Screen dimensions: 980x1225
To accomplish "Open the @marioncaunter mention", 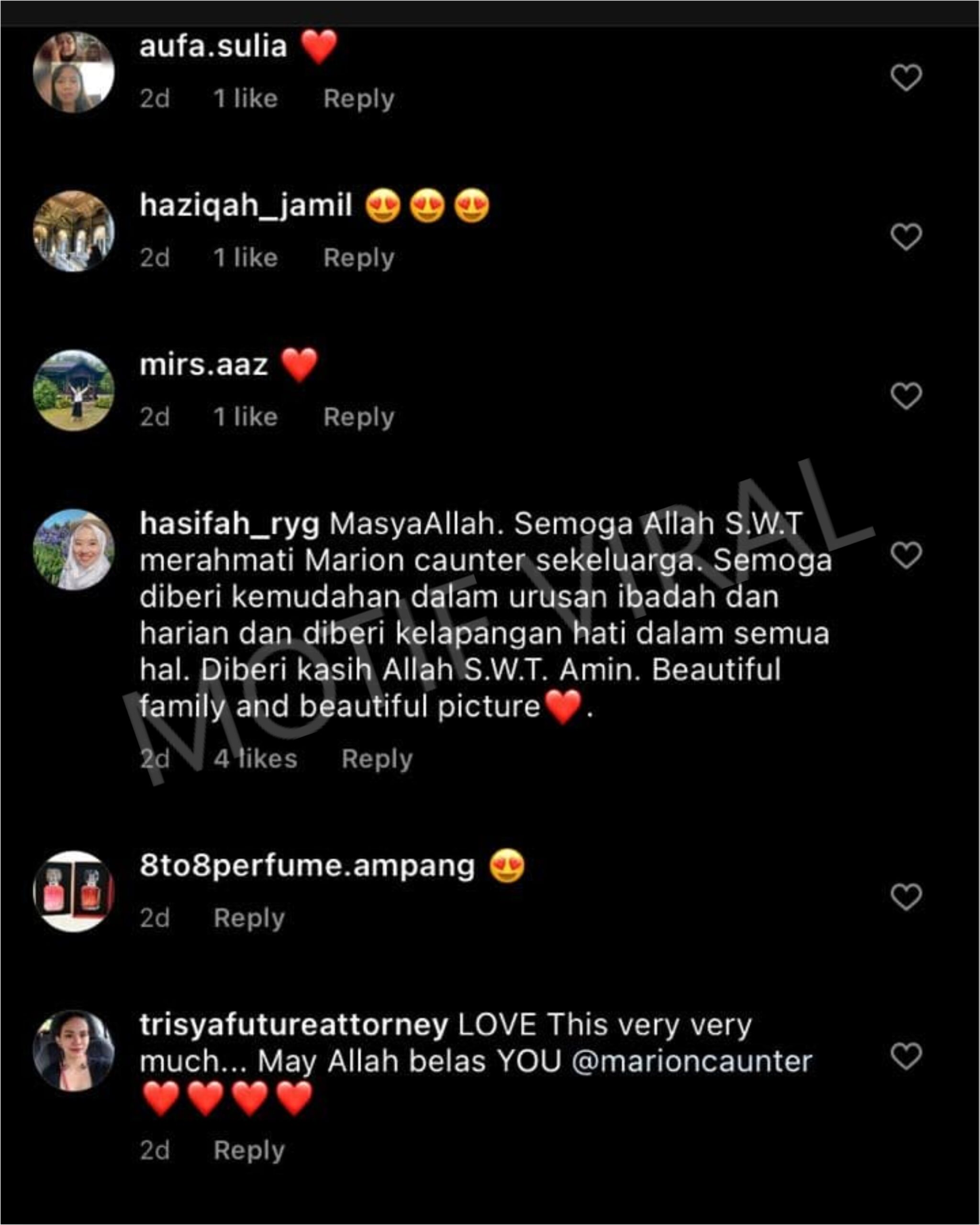I will point(691,1061).
